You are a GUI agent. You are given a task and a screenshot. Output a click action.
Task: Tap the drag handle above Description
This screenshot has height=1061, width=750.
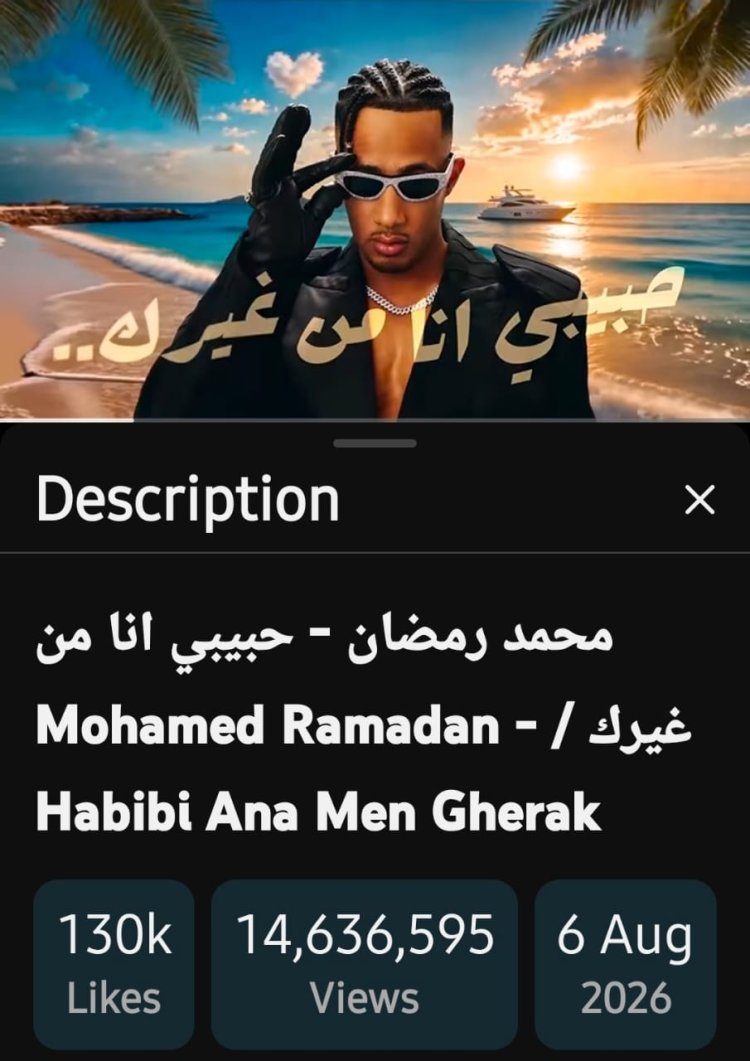(375, 444)
